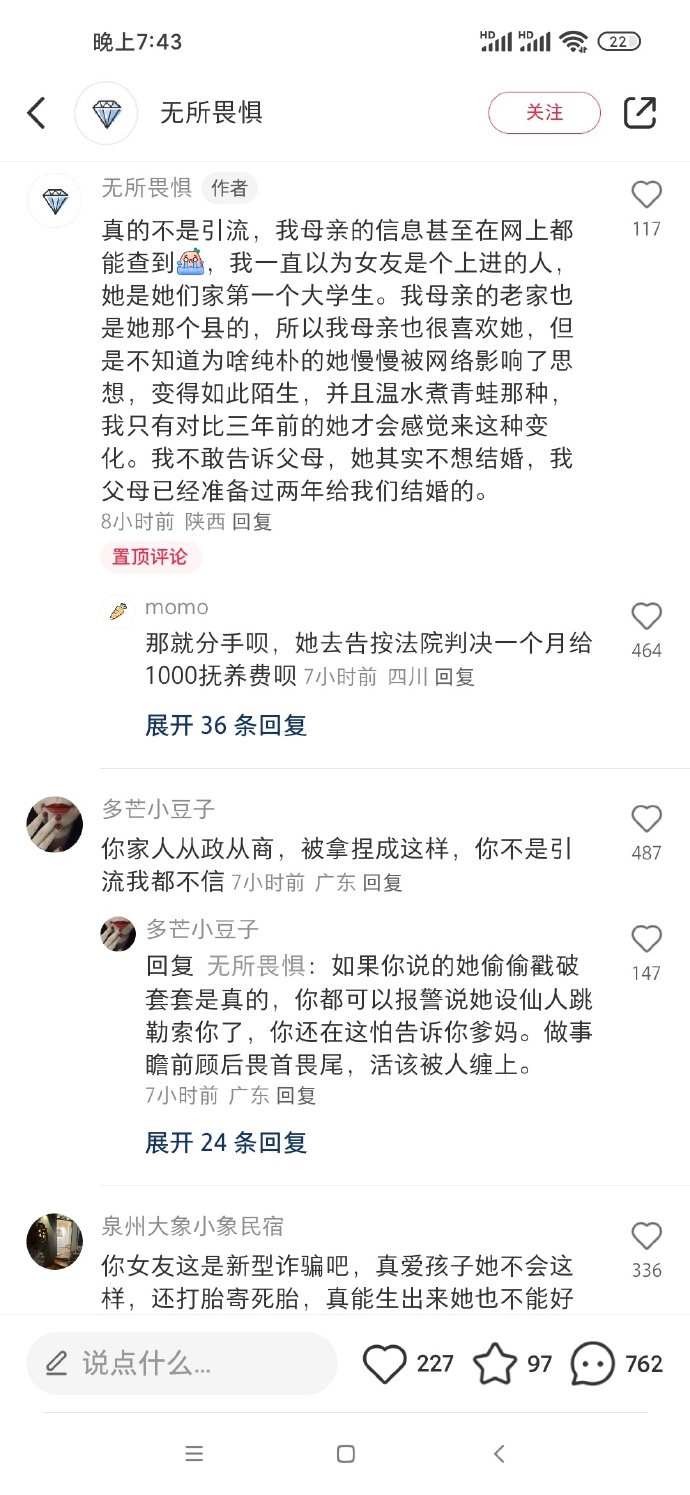Go back using the top-left arrow
Viewport: 690px width, 1495px height.
point(37,113)
